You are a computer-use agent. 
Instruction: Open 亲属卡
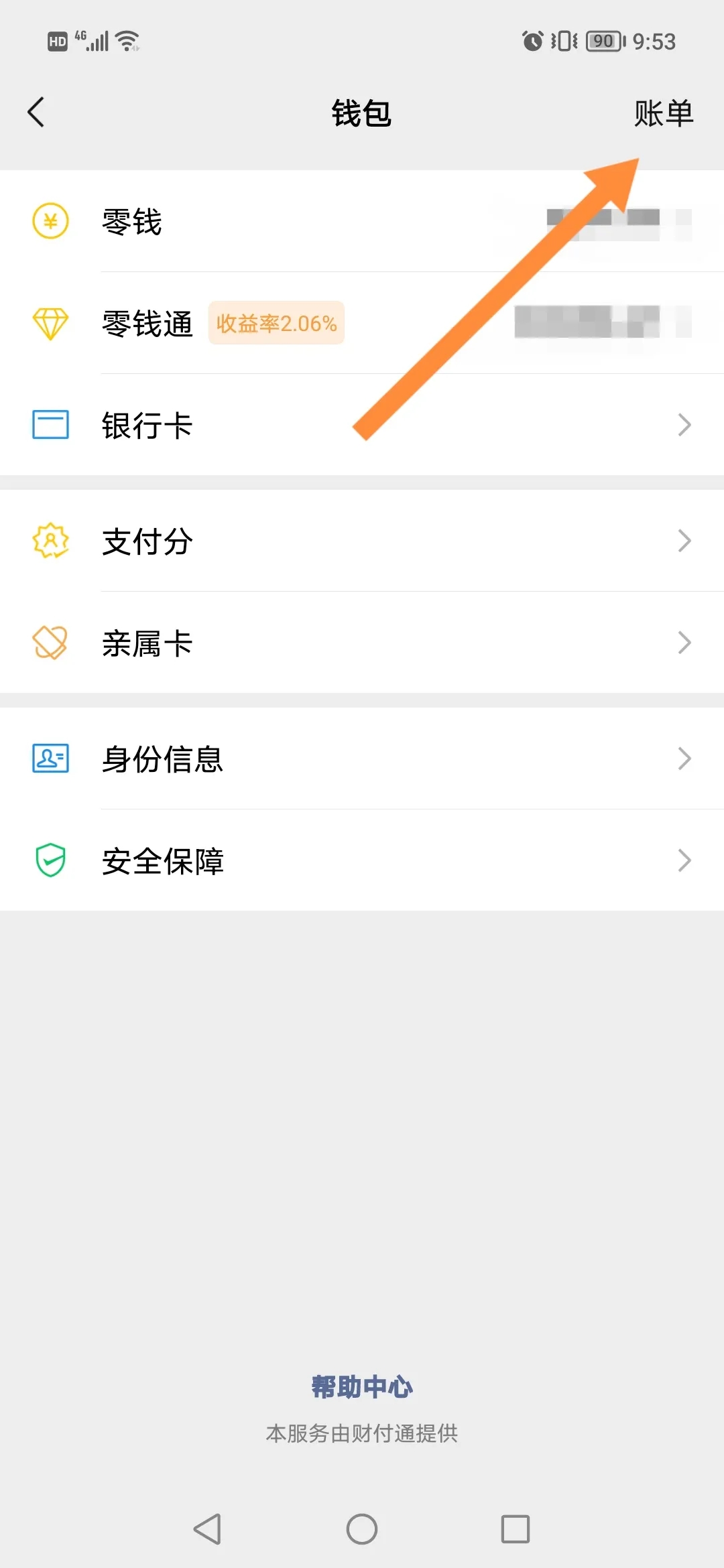tap(362, 643)
